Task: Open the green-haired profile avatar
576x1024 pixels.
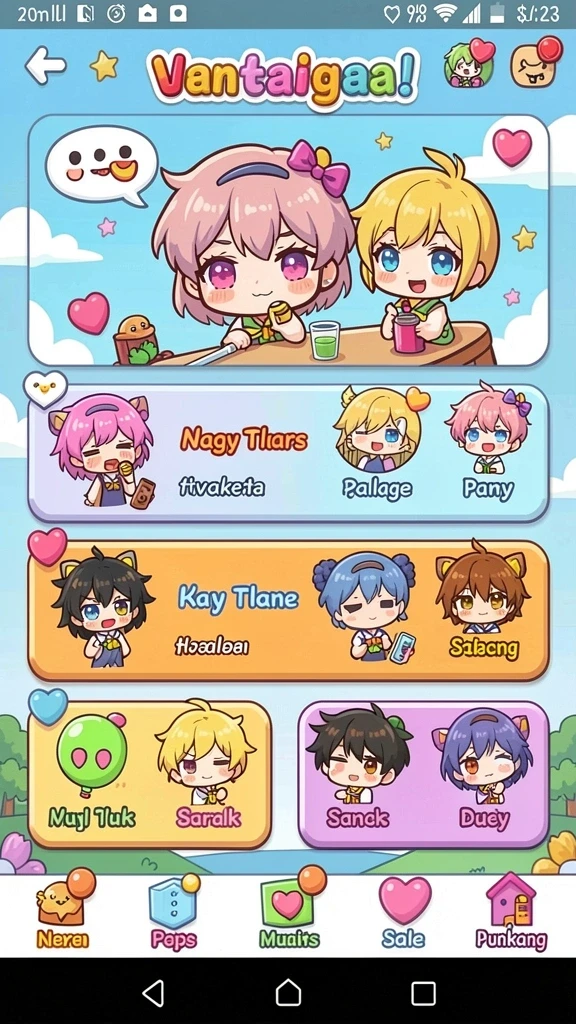Action: tap(469, 64)
